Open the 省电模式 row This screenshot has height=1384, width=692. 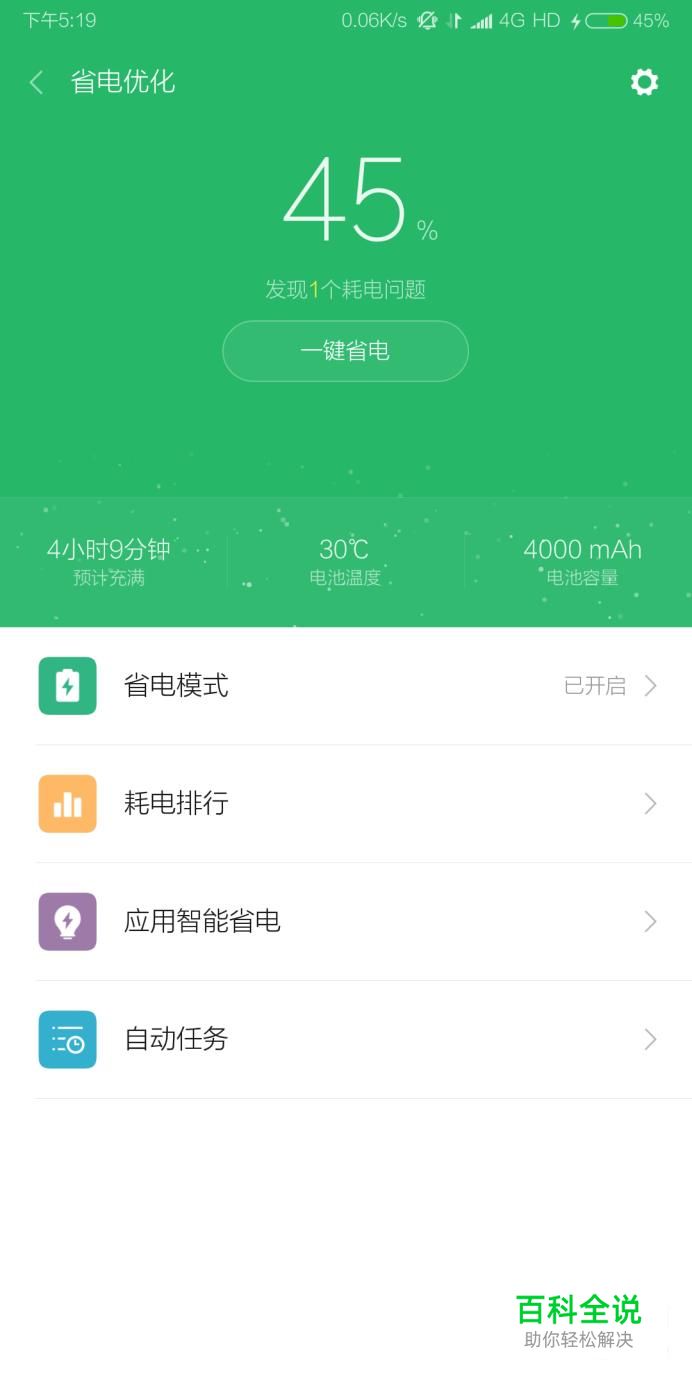[x=346, y=686]
